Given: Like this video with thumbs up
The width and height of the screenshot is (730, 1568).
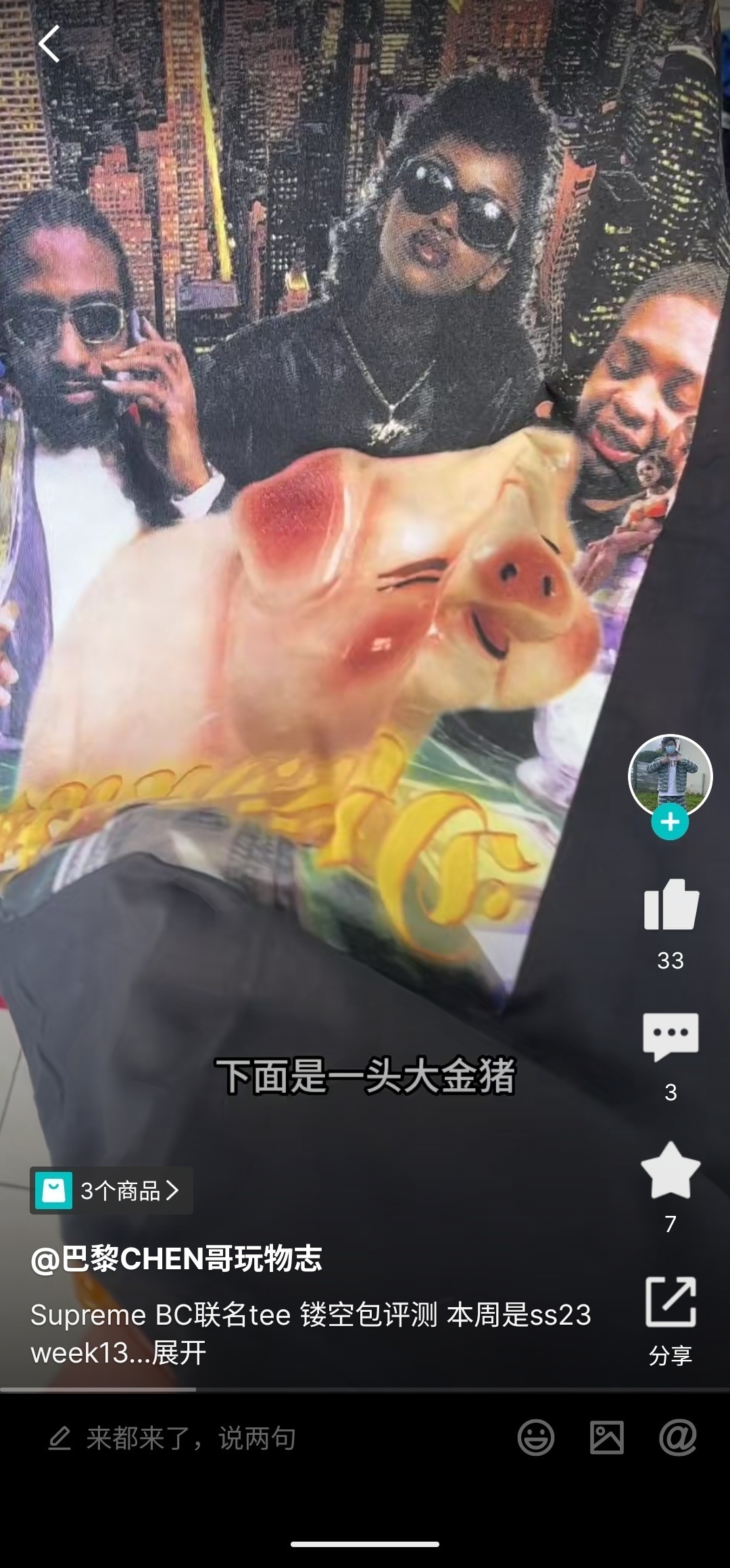Looking at the screenshot, I should [x=671, y=906].
